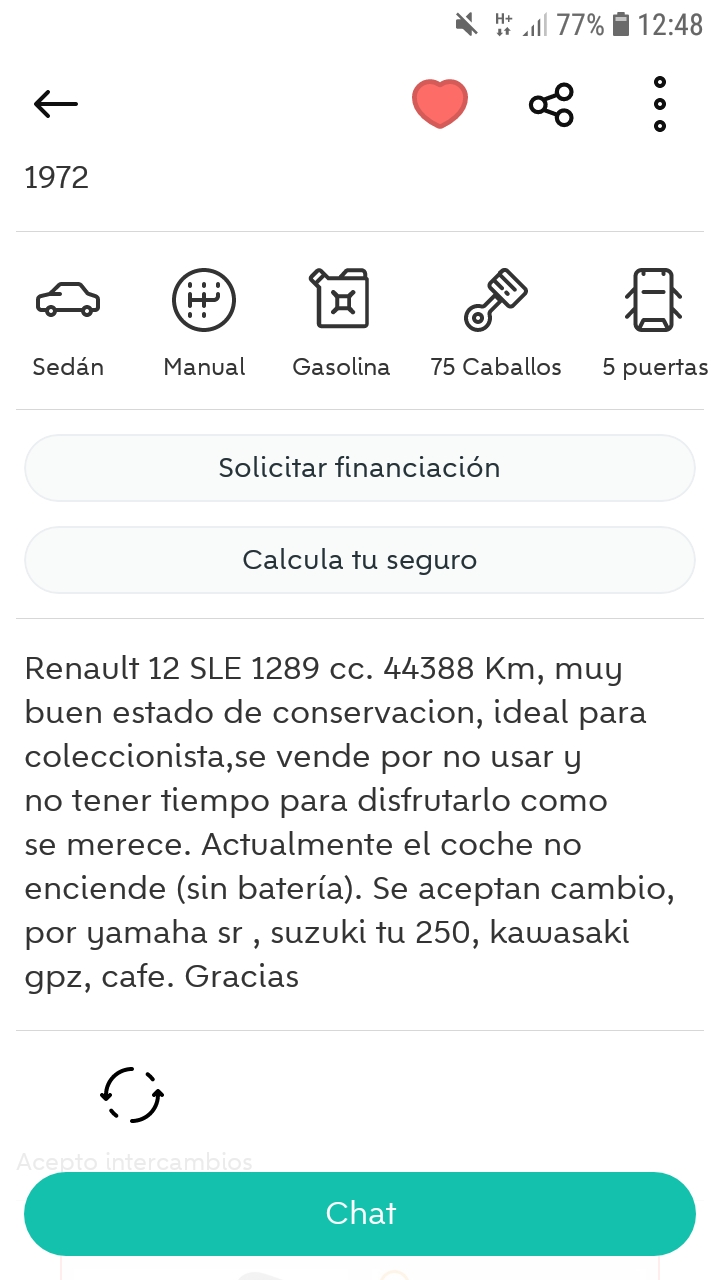Open the three-dot overflow menu
Screen dimensions: 720x1280
[x=660, y=104]
